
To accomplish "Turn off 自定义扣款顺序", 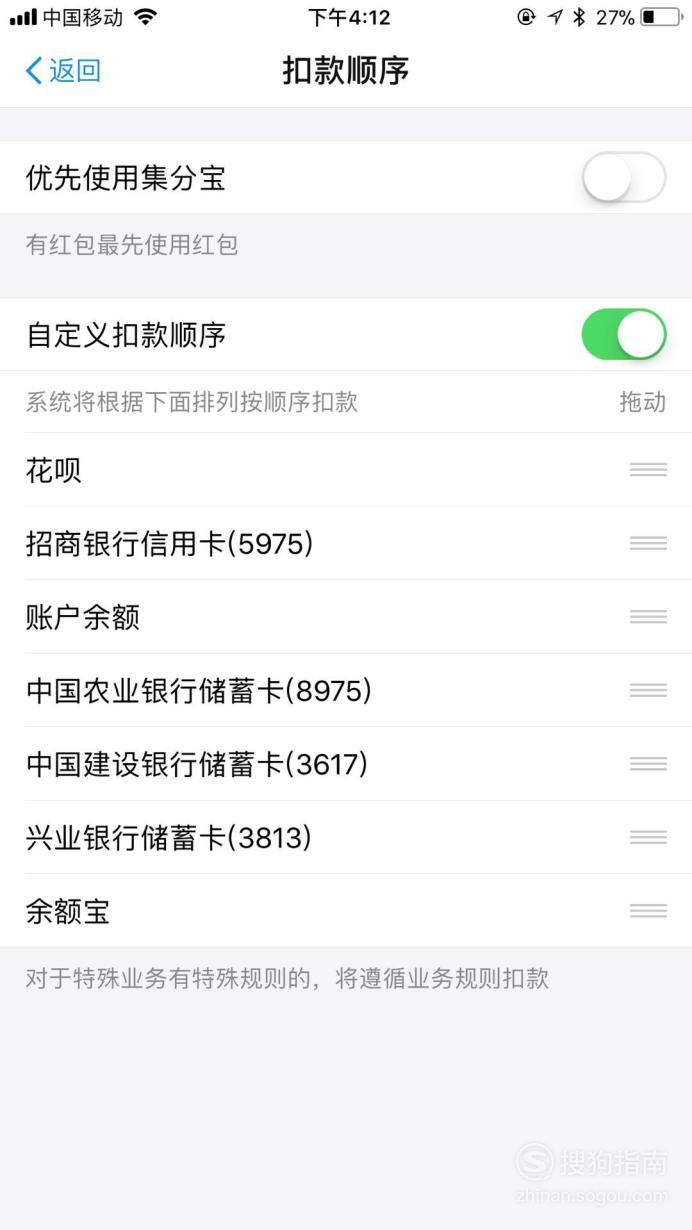I will 624,334.
